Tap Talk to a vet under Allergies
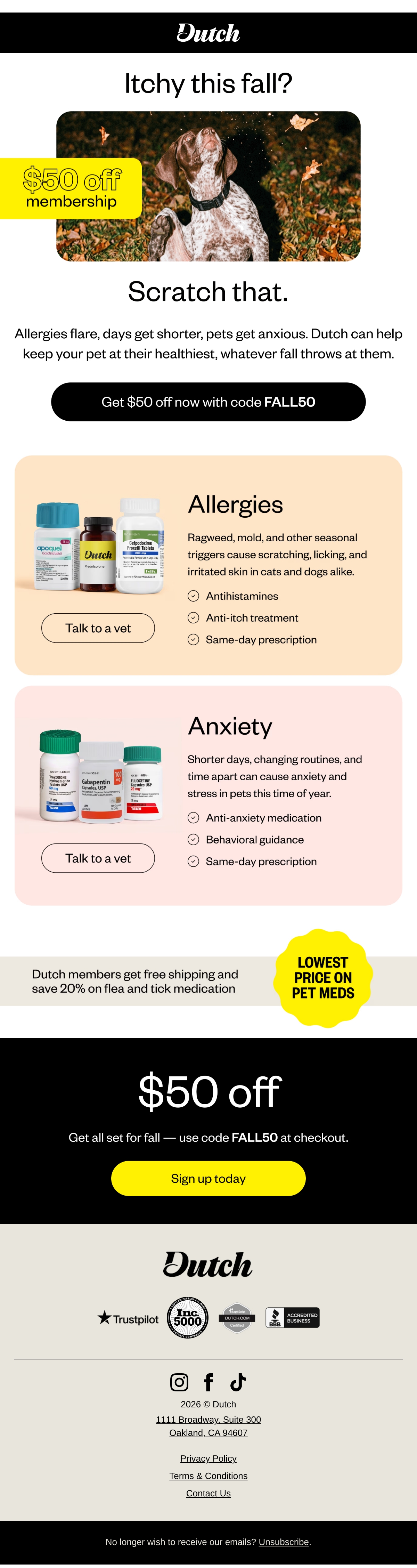The height and width of the screenshot is (1568, 417). 98,628
